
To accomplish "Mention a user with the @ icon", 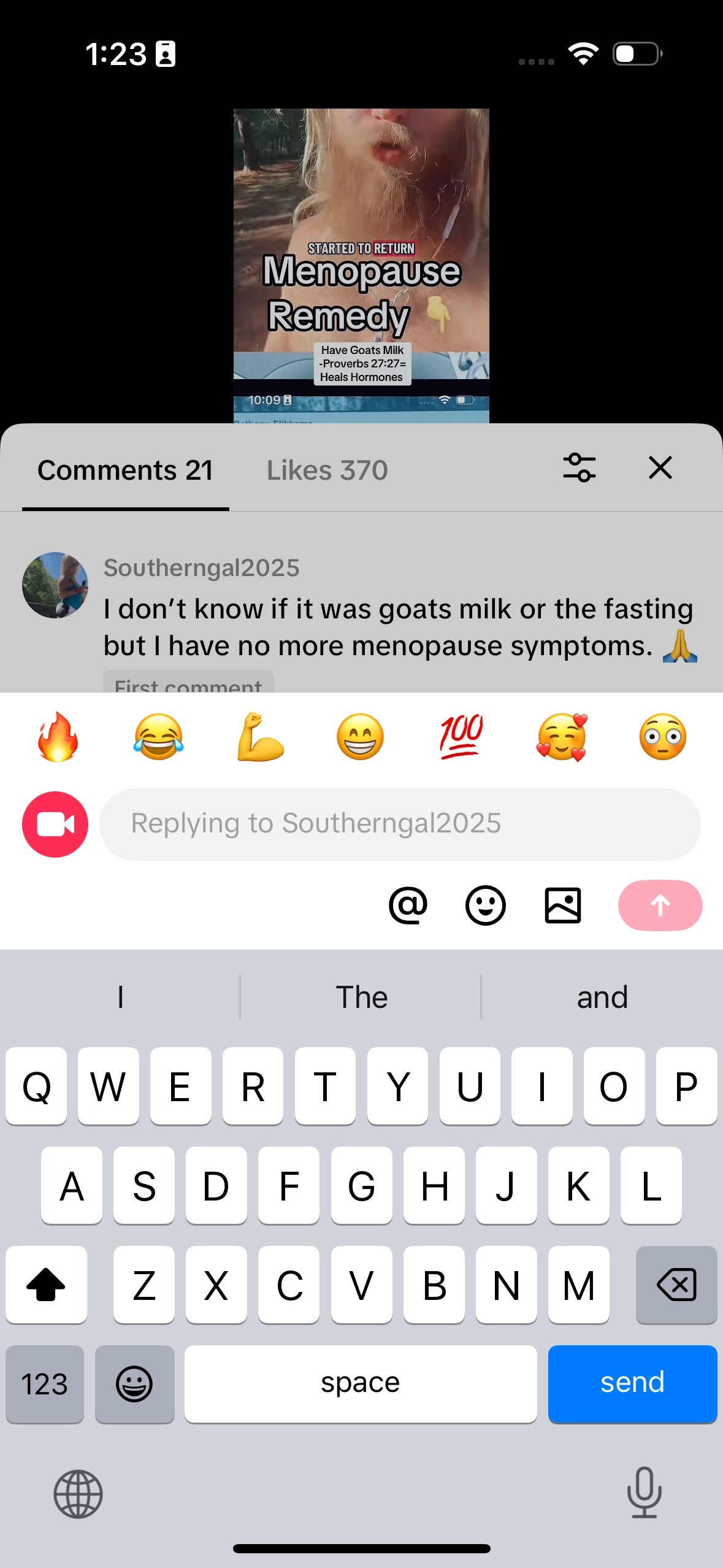I will click(408, 905).
